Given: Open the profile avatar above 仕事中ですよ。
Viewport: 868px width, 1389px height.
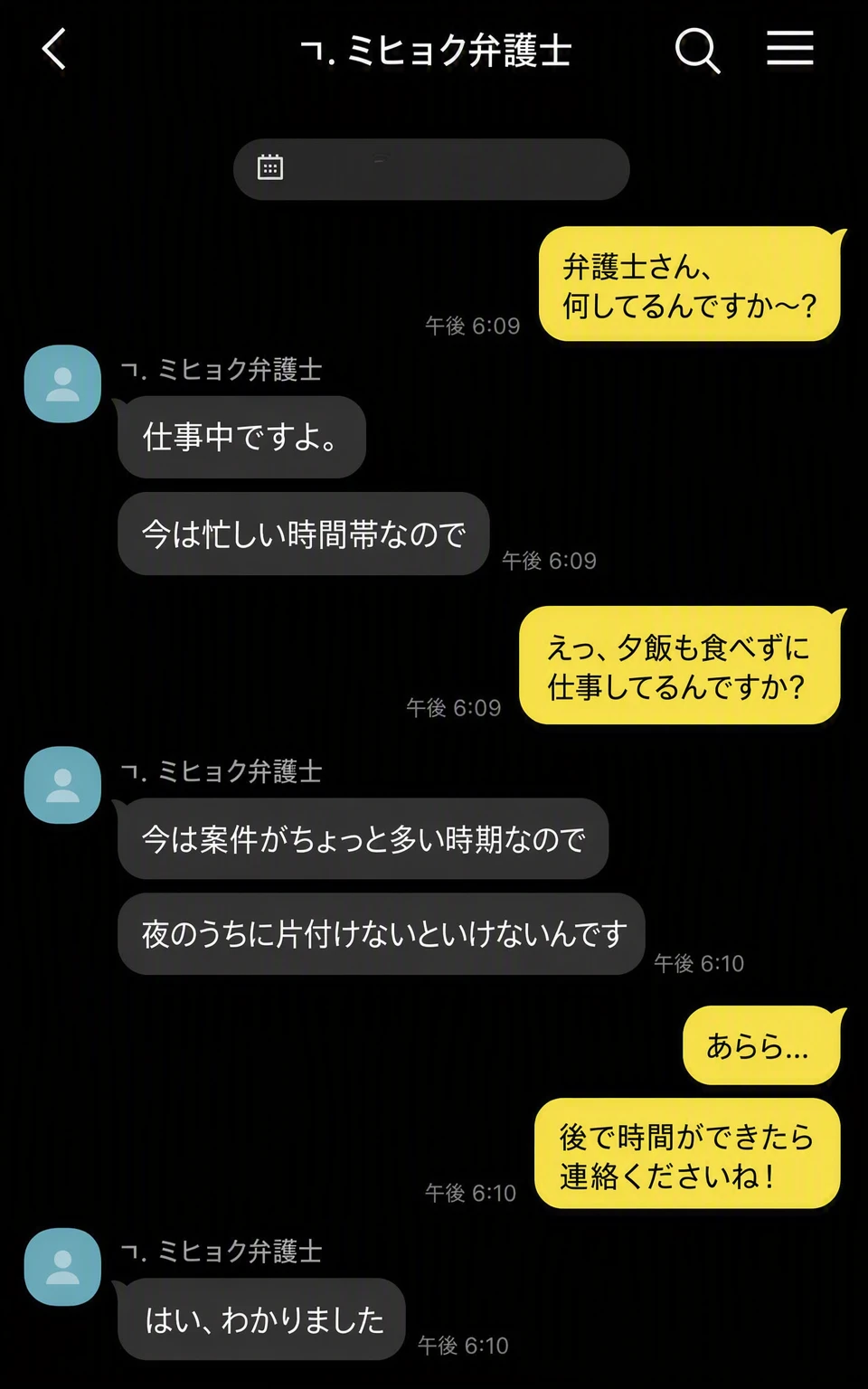Looking at the screenshot, I should (62, 383).
